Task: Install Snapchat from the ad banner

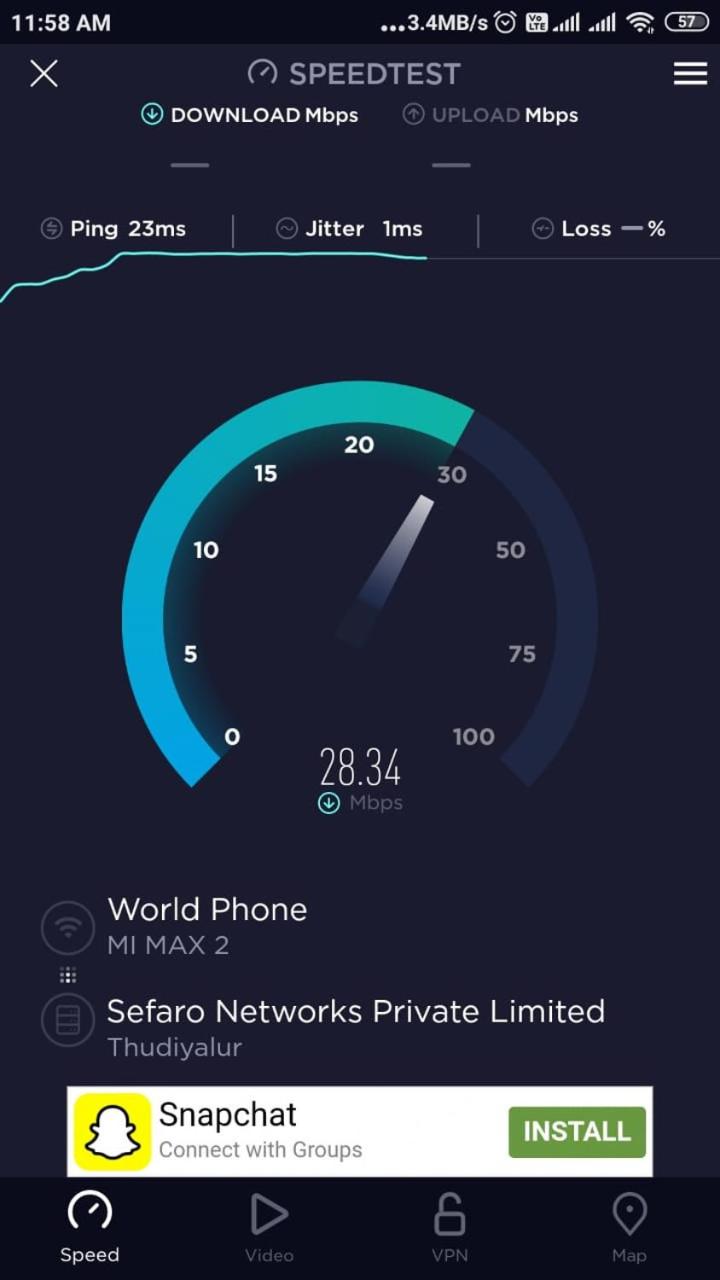Action: click(x=577, y=1132)
